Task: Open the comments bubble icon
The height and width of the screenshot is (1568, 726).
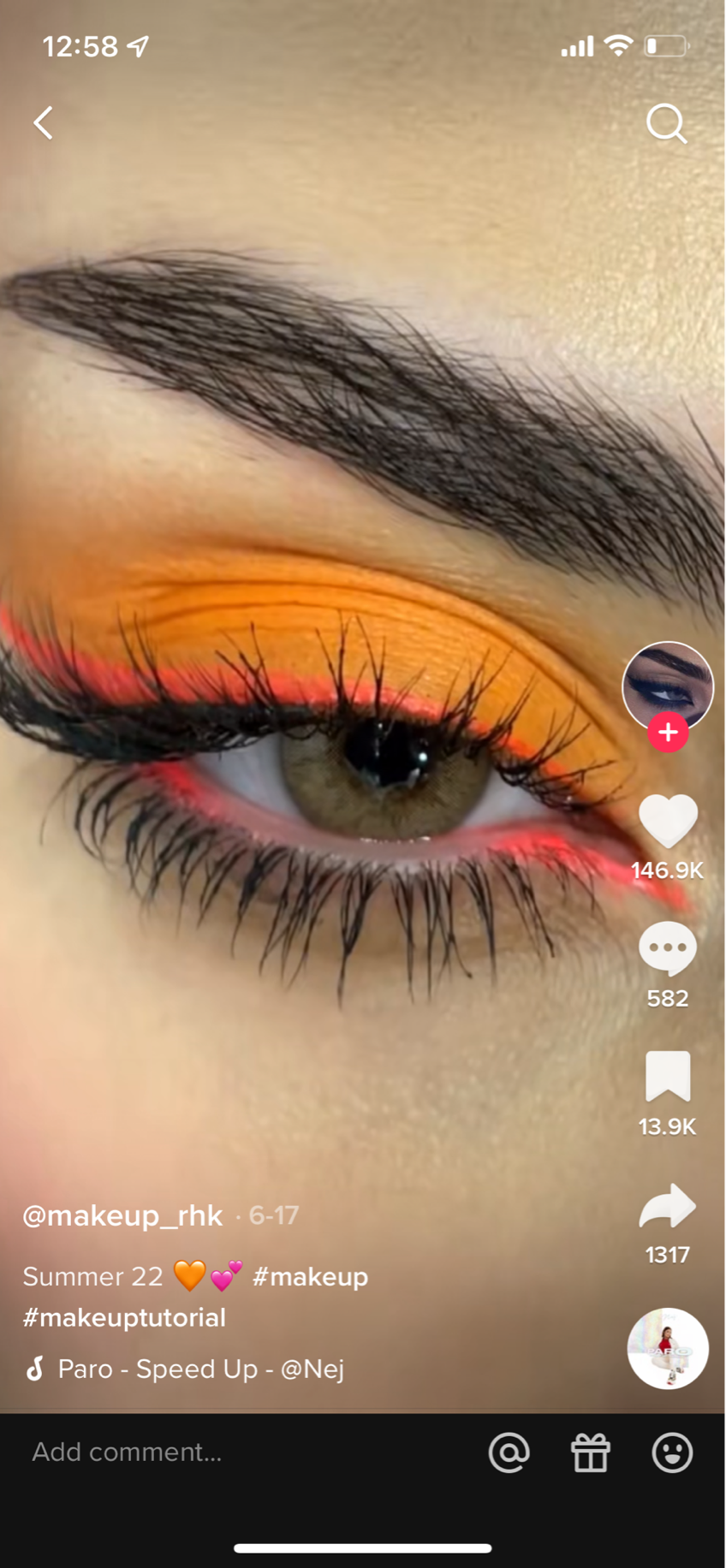Action: pos(668,948)
